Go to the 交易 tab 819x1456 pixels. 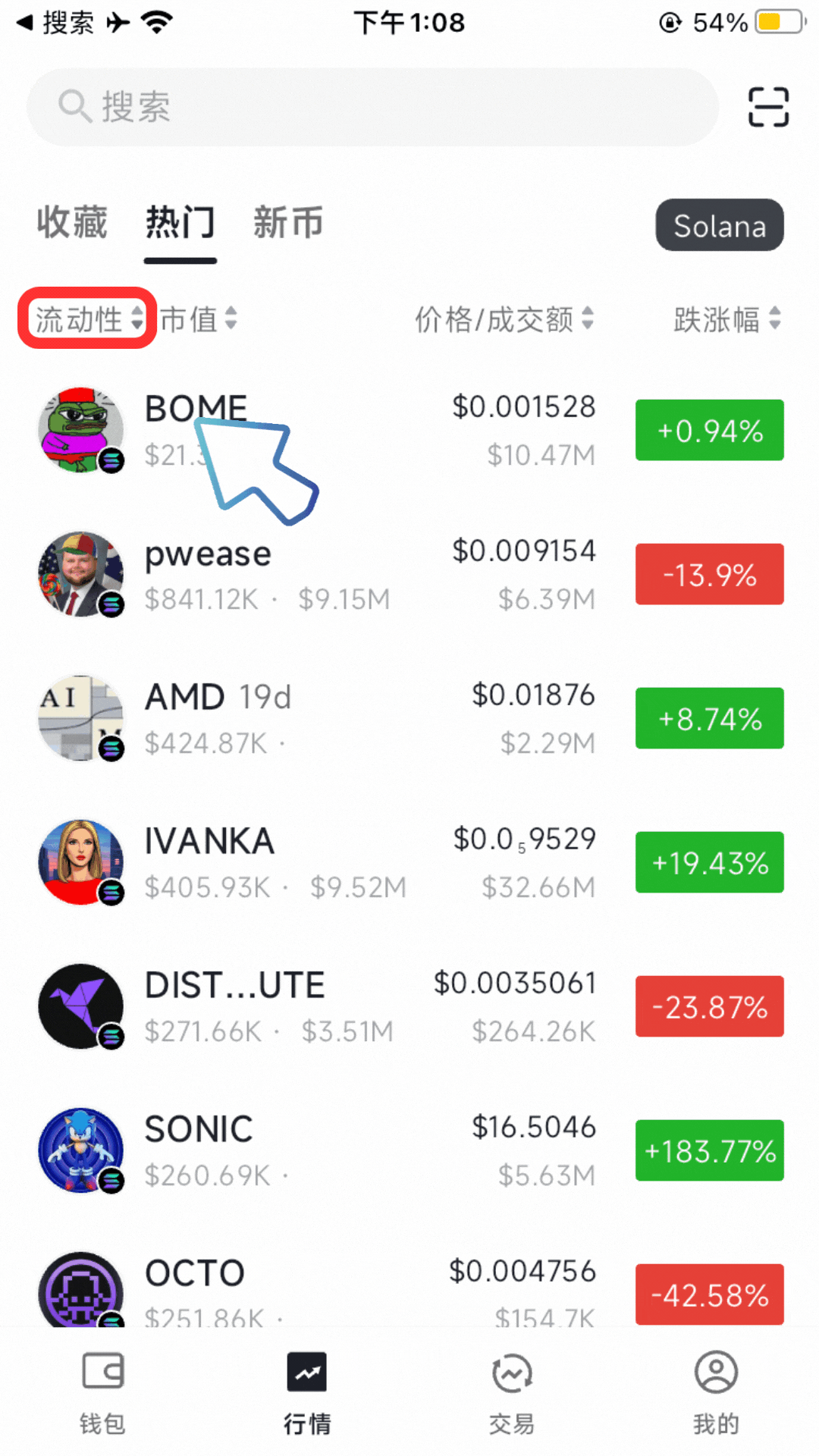[512, 1392]
